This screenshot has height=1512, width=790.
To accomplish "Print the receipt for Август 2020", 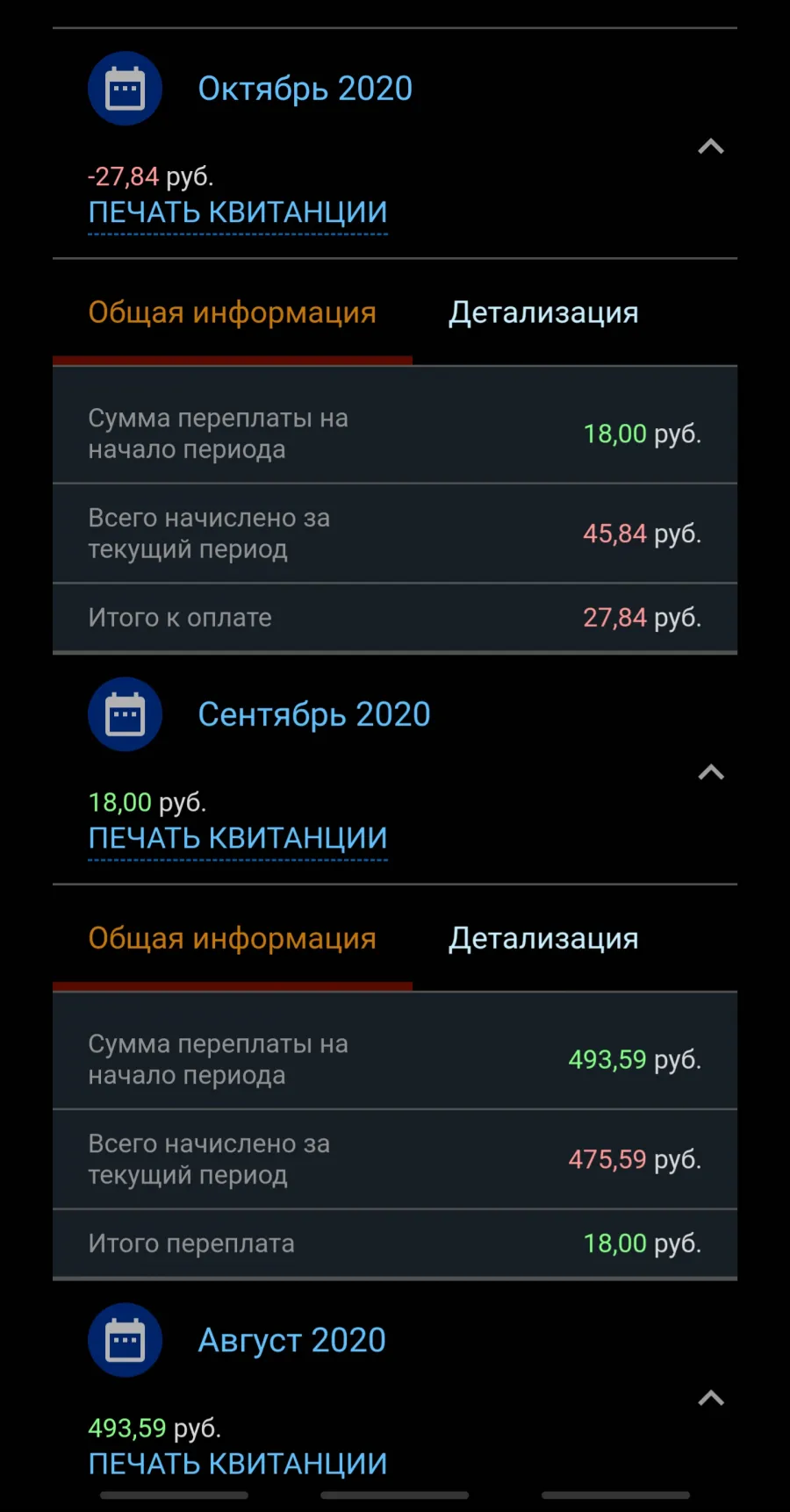I will pos(238,1464).
